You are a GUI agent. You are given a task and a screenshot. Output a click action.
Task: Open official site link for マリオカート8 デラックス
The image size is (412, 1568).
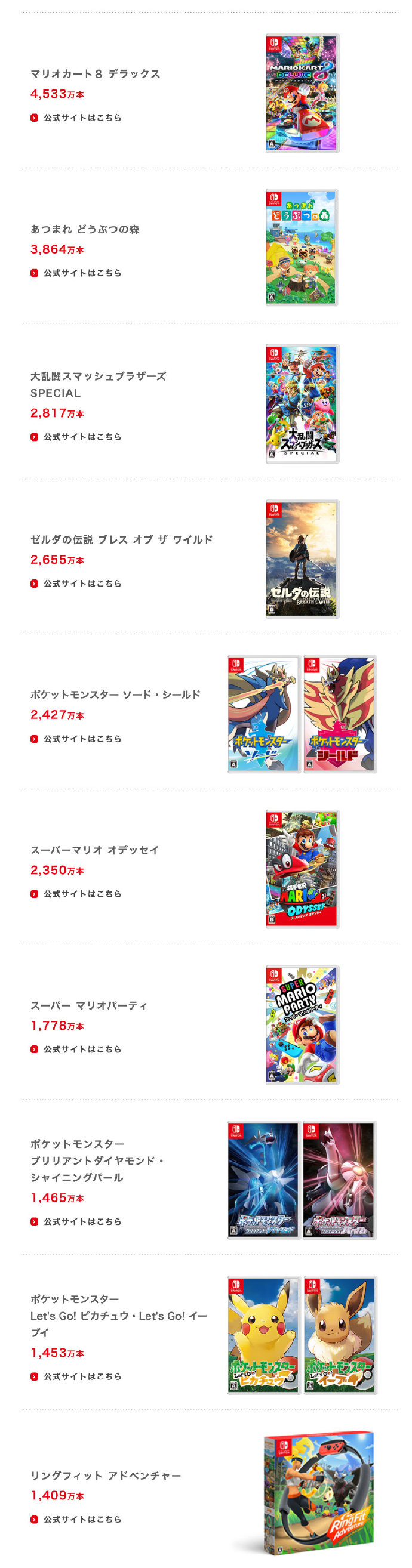click(82, 118)
